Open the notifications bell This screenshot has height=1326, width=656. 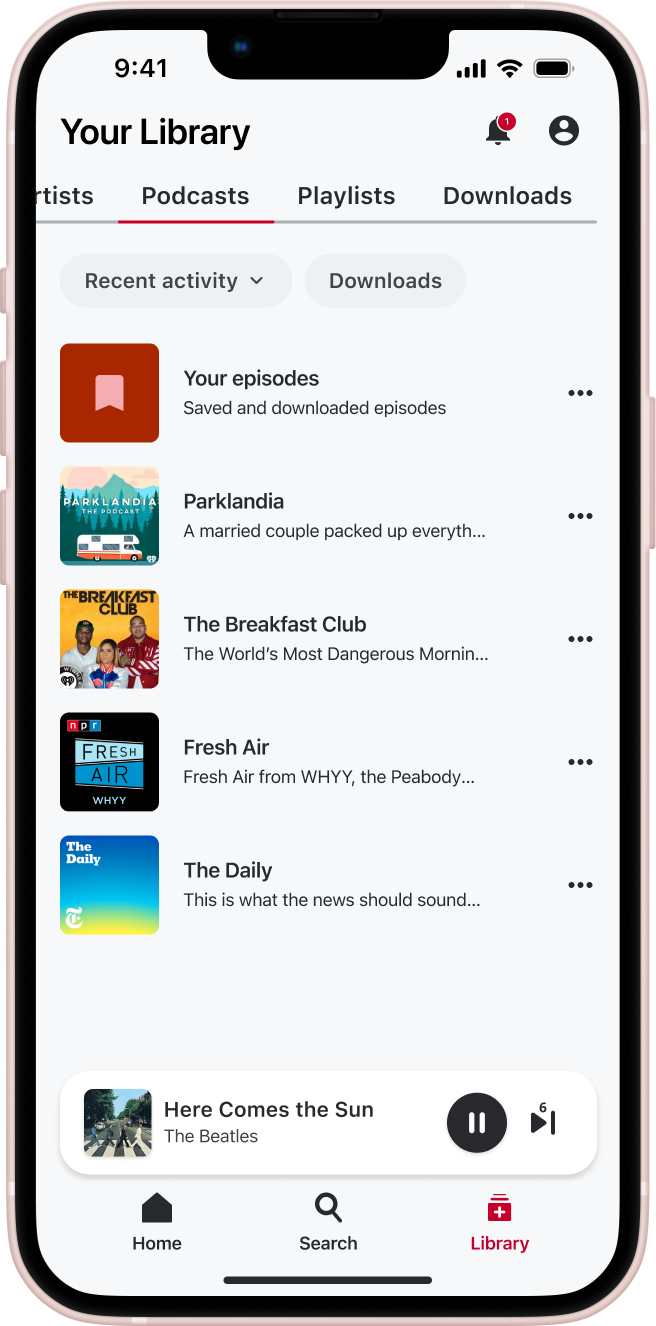pos(498,131)
